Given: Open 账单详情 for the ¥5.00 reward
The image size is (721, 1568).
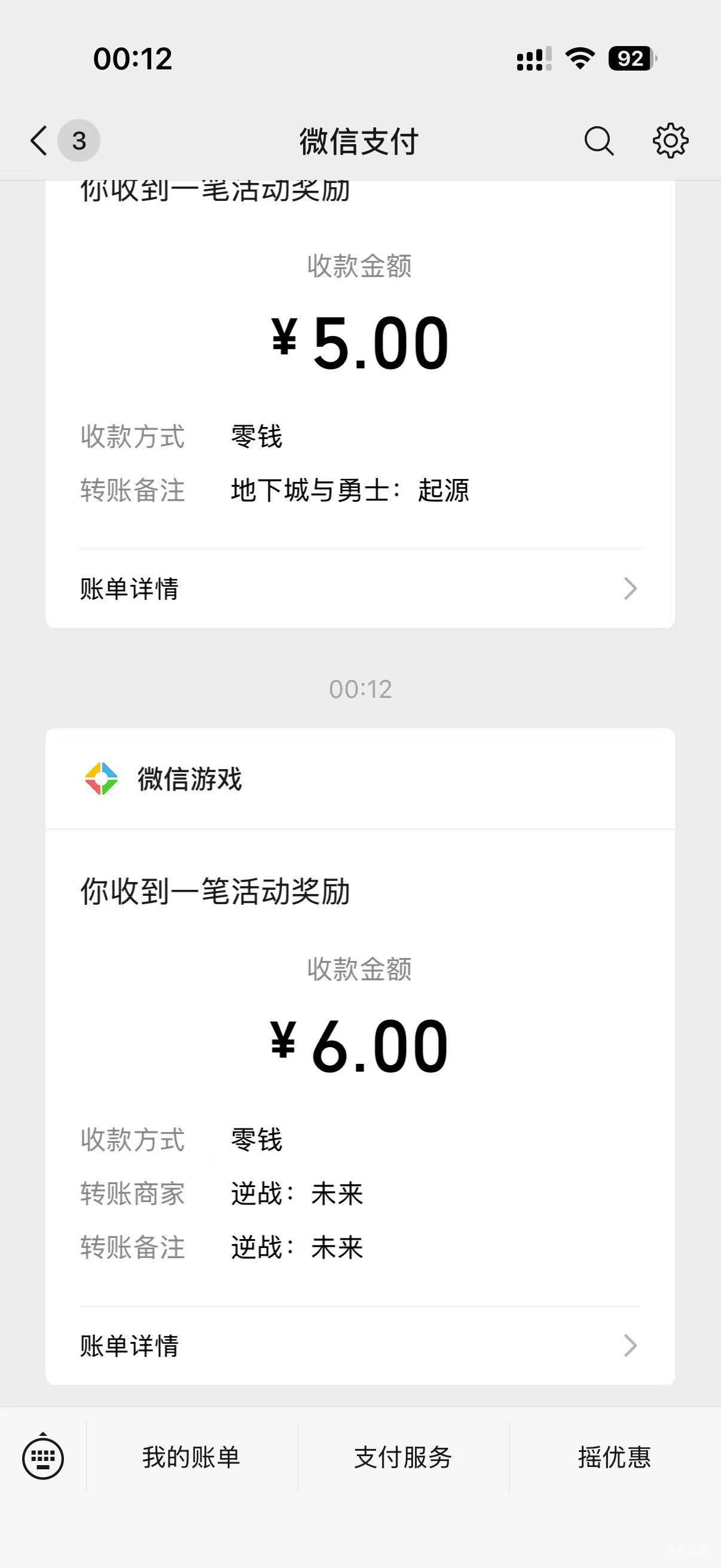Looking at the screenshot, I should (x=359, y=588).
